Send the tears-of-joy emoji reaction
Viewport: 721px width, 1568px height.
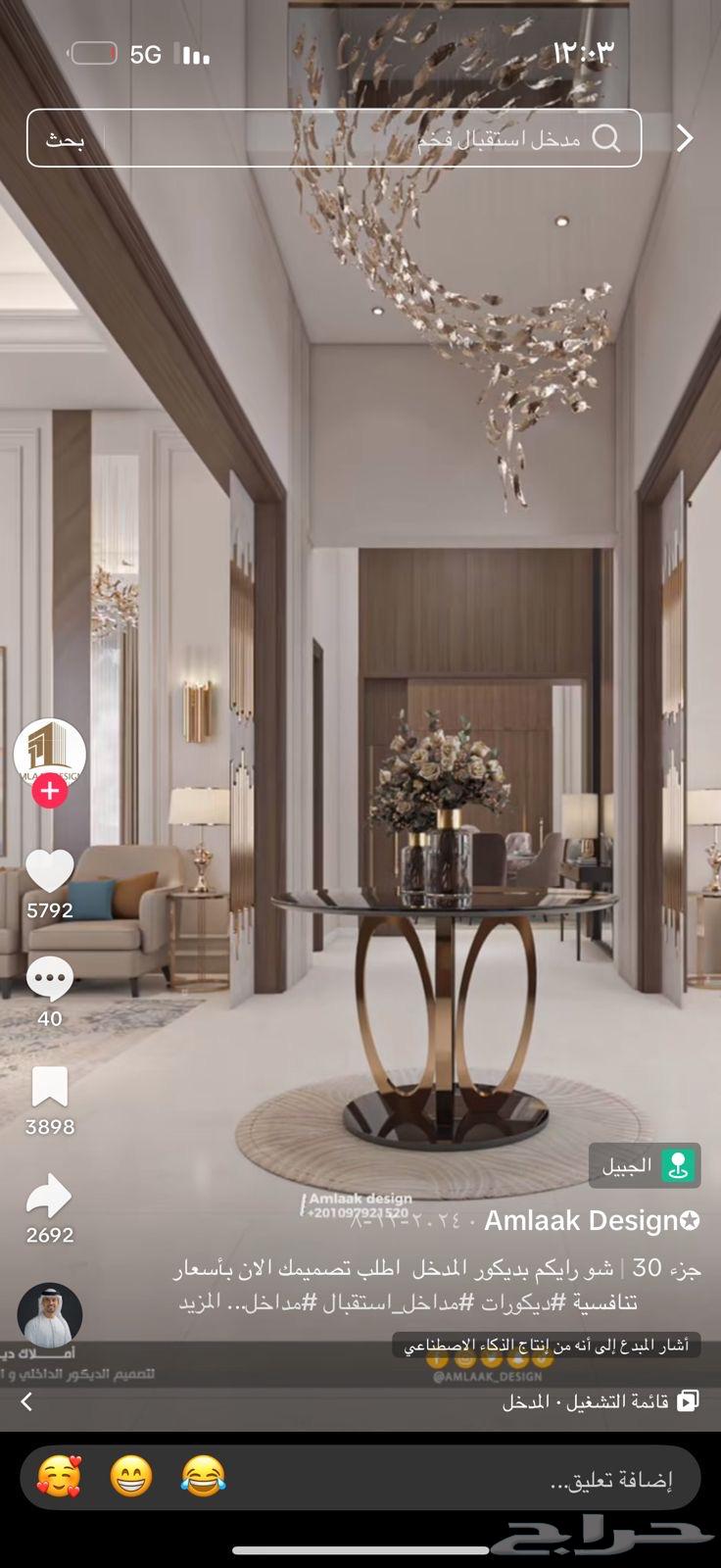203,1476
